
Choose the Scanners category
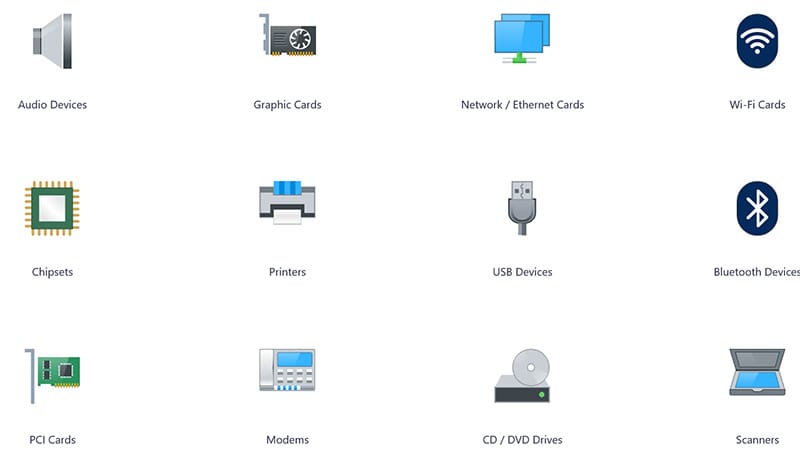pyautogui.click(x=757, y=372)
